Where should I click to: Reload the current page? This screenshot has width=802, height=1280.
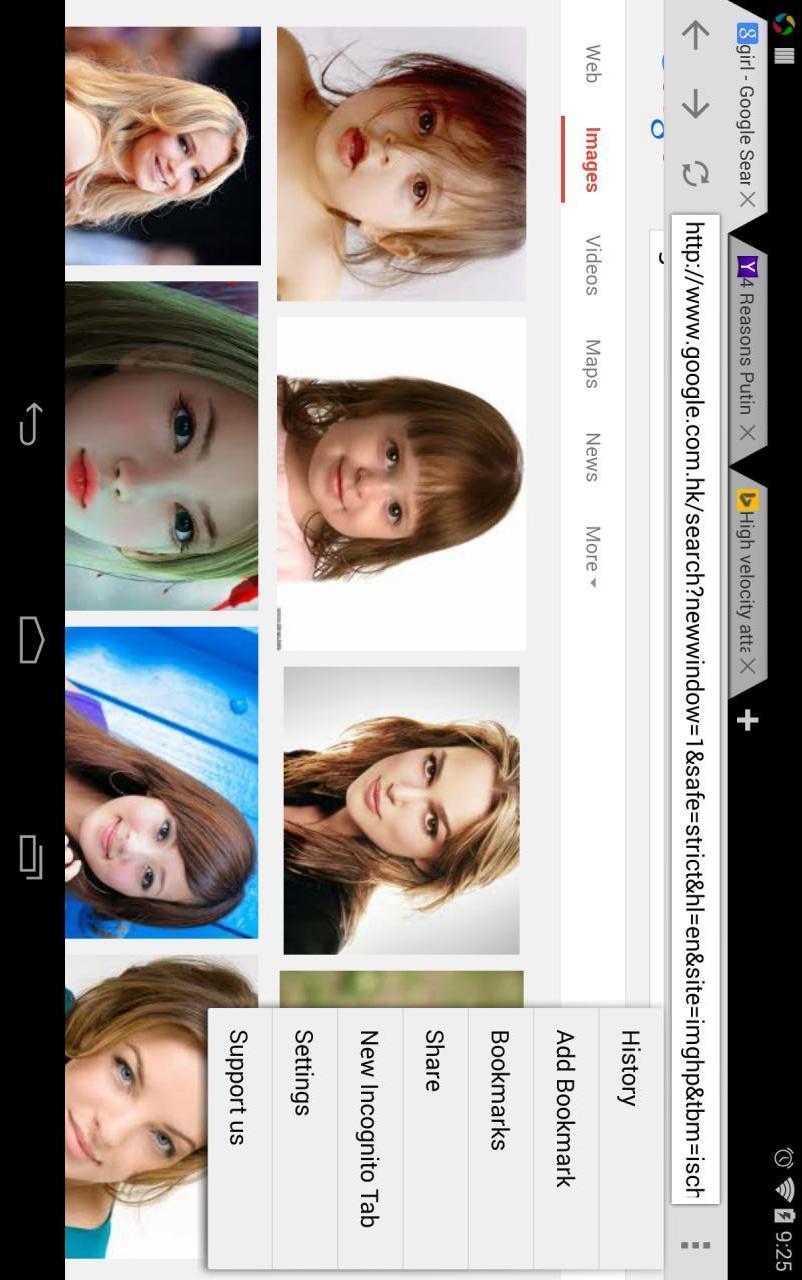click(695, 173)
